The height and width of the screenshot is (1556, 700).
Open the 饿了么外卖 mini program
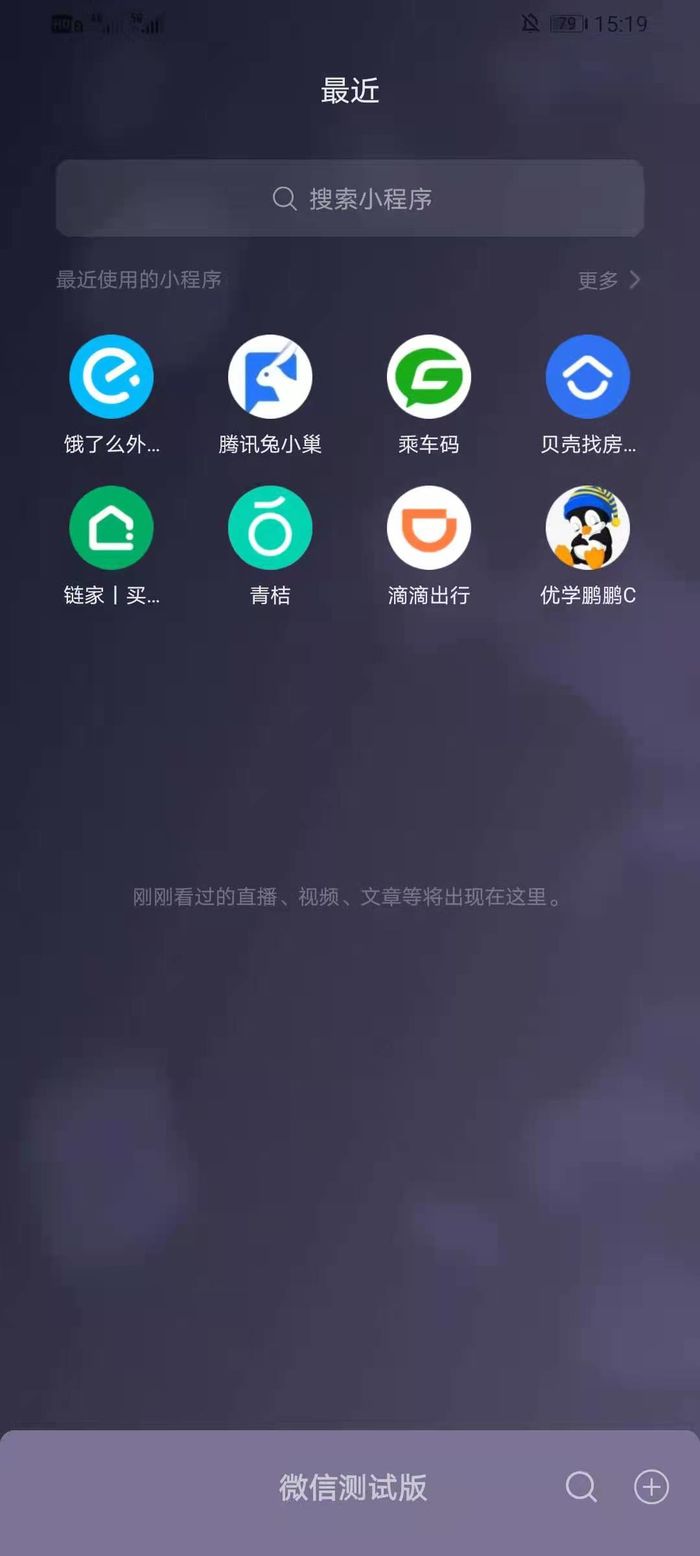click(111, 377)
